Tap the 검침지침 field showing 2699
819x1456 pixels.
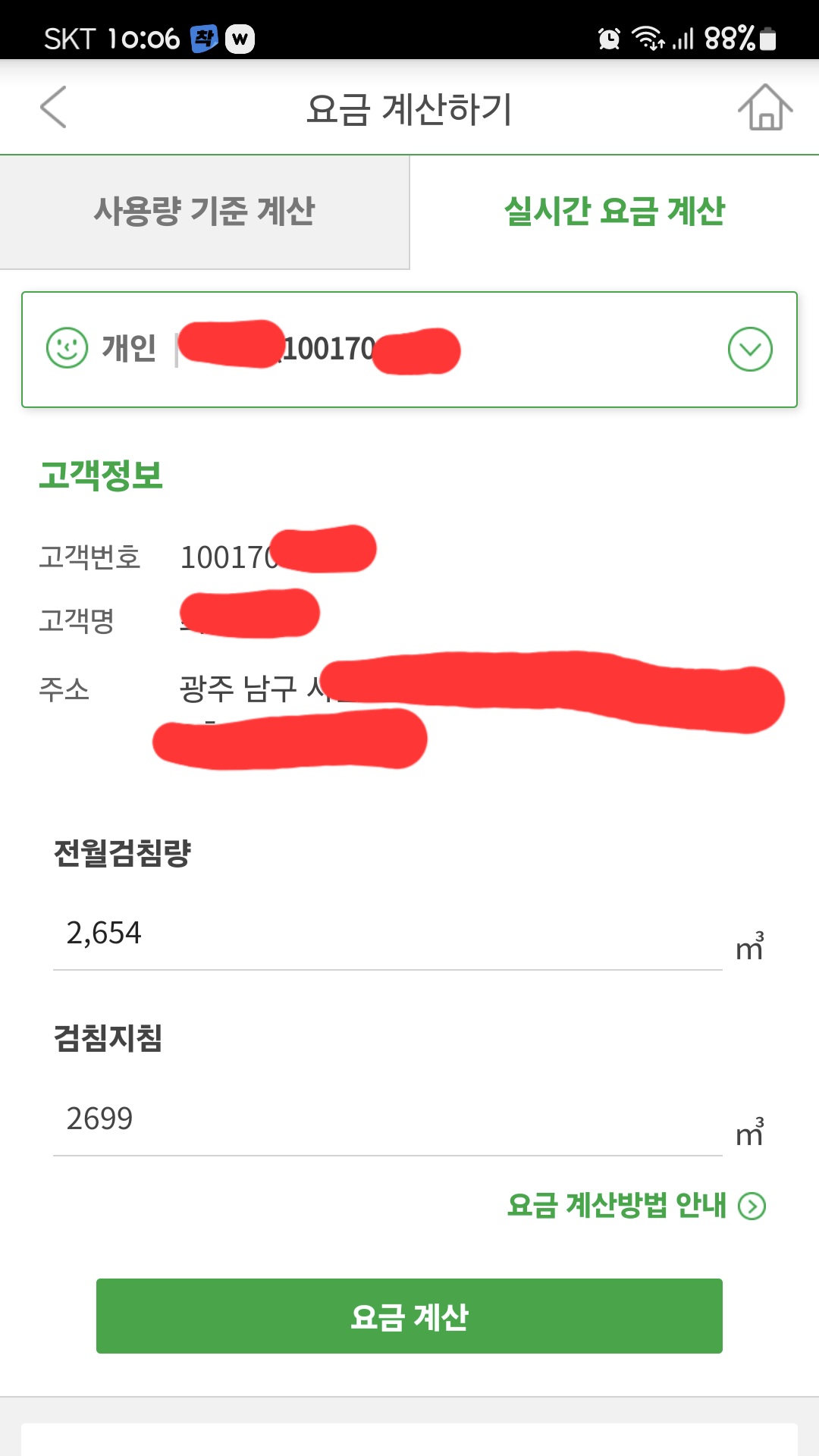tap(387, 1119)
